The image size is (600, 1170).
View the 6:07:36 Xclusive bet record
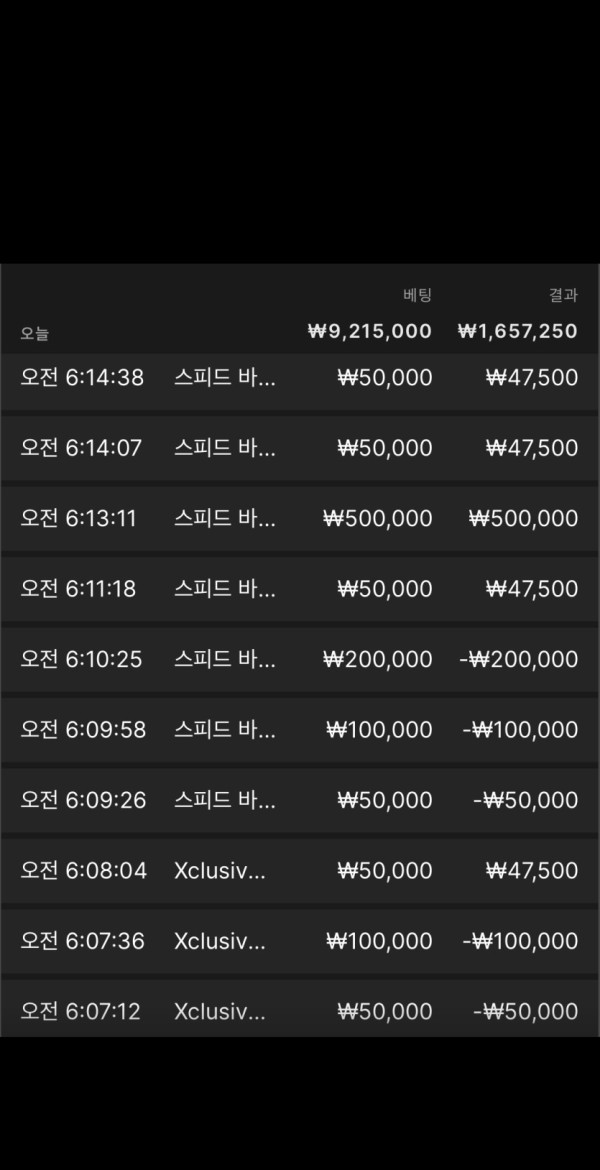[x=299, y=940]
